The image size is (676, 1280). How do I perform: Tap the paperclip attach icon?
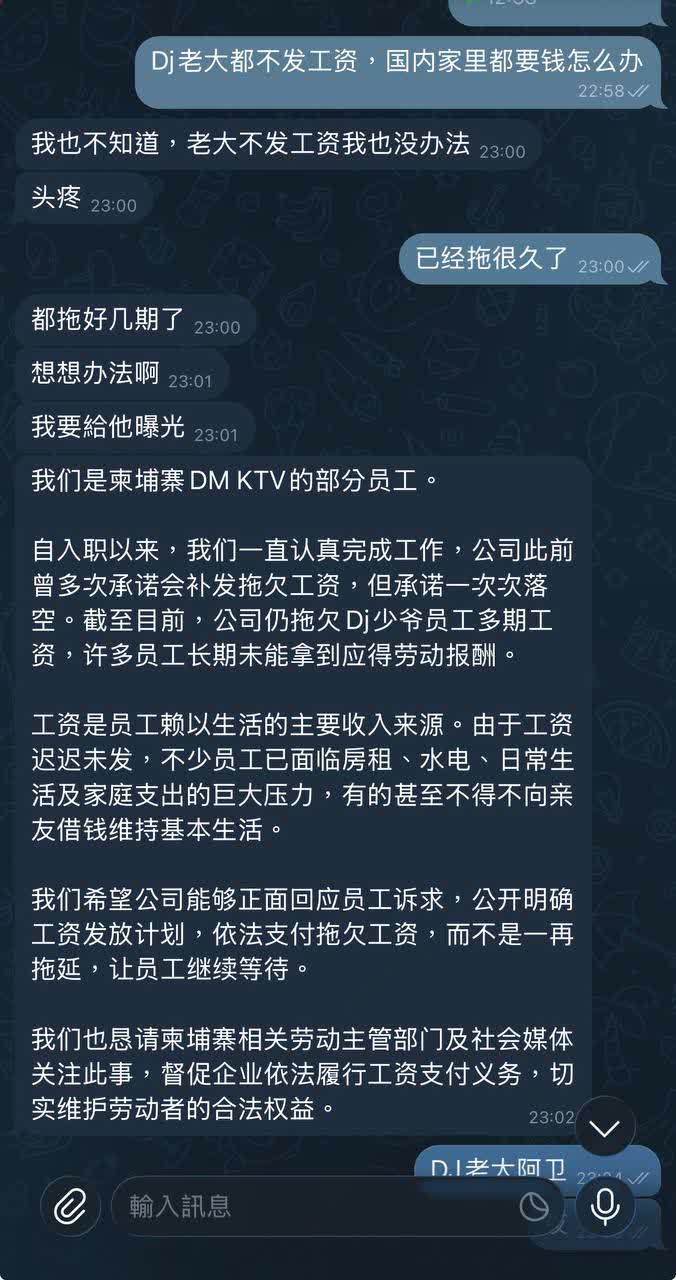[x=70, y=1206]
